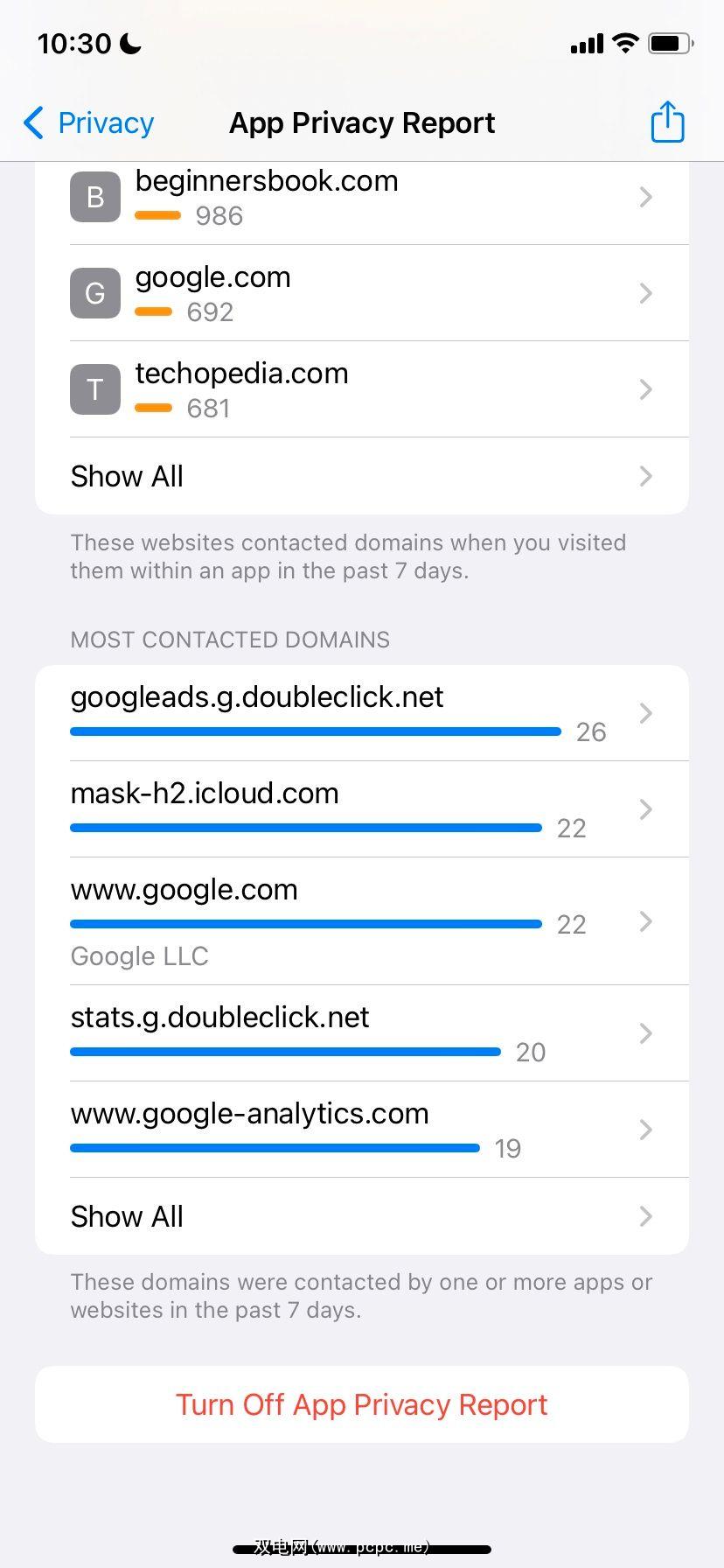Show all websites under techopedia.com

tap(362, 476)
